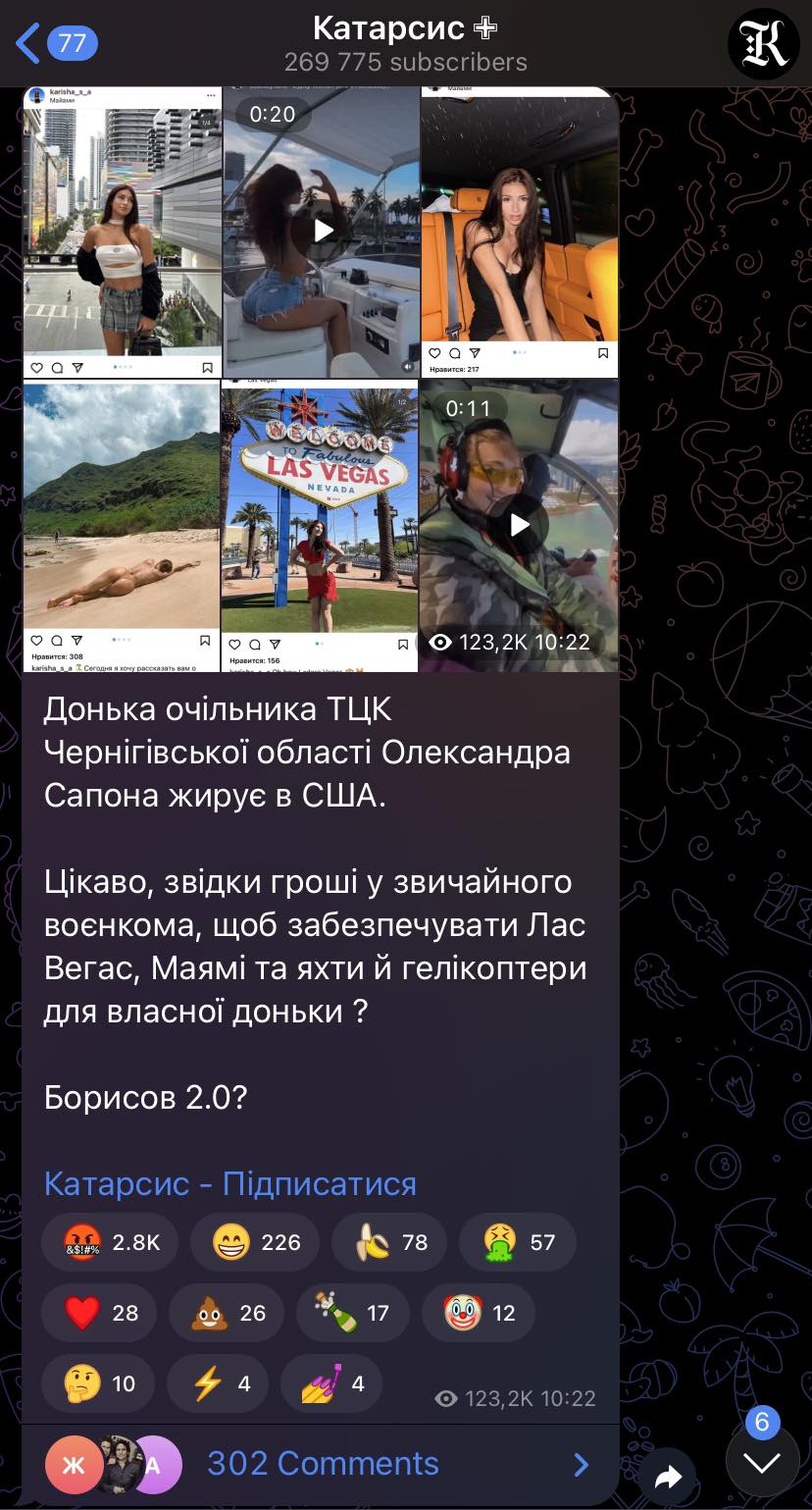This screenshot has height=1510, width=812.
Task: Jump to latest messages with down arrow
Action: pyautogui.click(x=762, y=1464)
